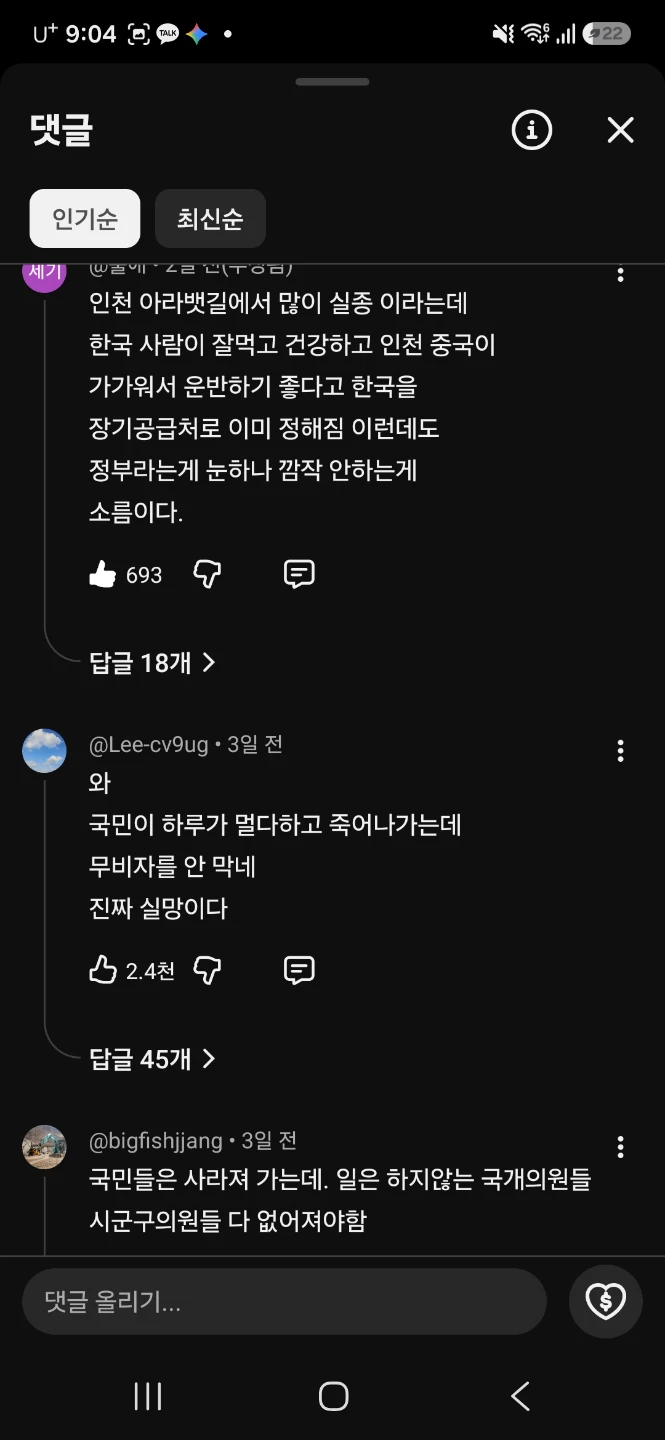The height and width of the screenshot is (1440, 665).
Task: Switch to the 최신순 sort chip
Action: coord(210,218)
